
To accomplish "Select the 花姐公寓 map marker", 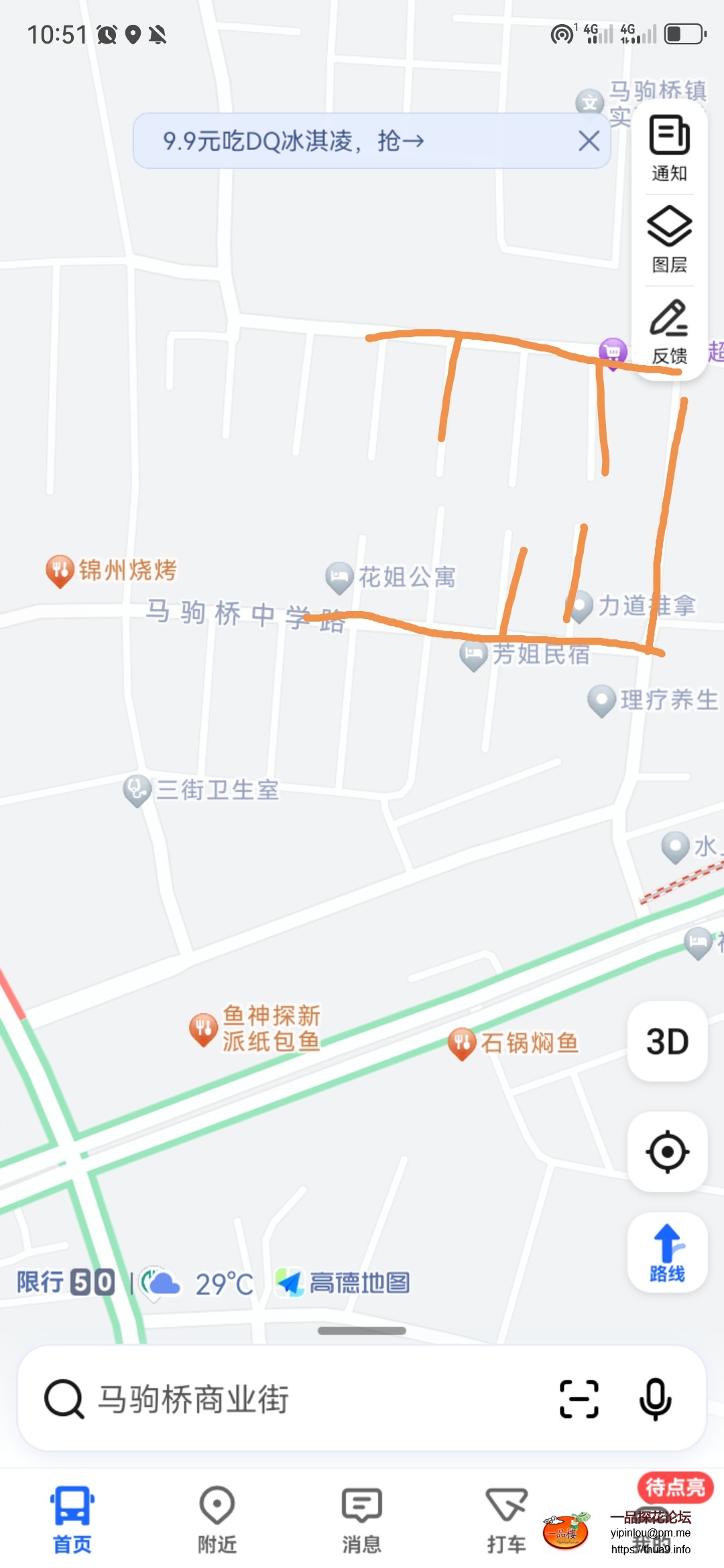I will point(339,577).
